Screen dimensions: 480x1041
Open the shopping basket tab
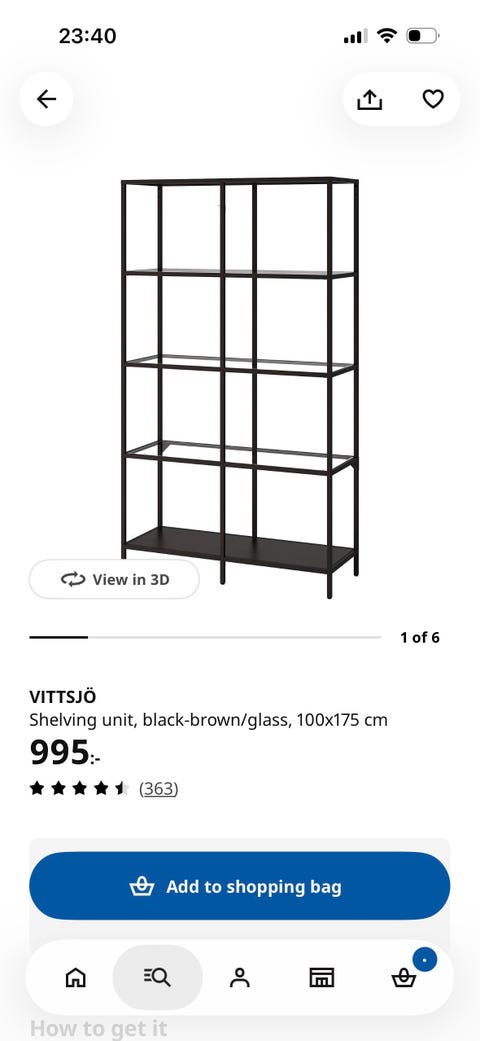[404, 977]
